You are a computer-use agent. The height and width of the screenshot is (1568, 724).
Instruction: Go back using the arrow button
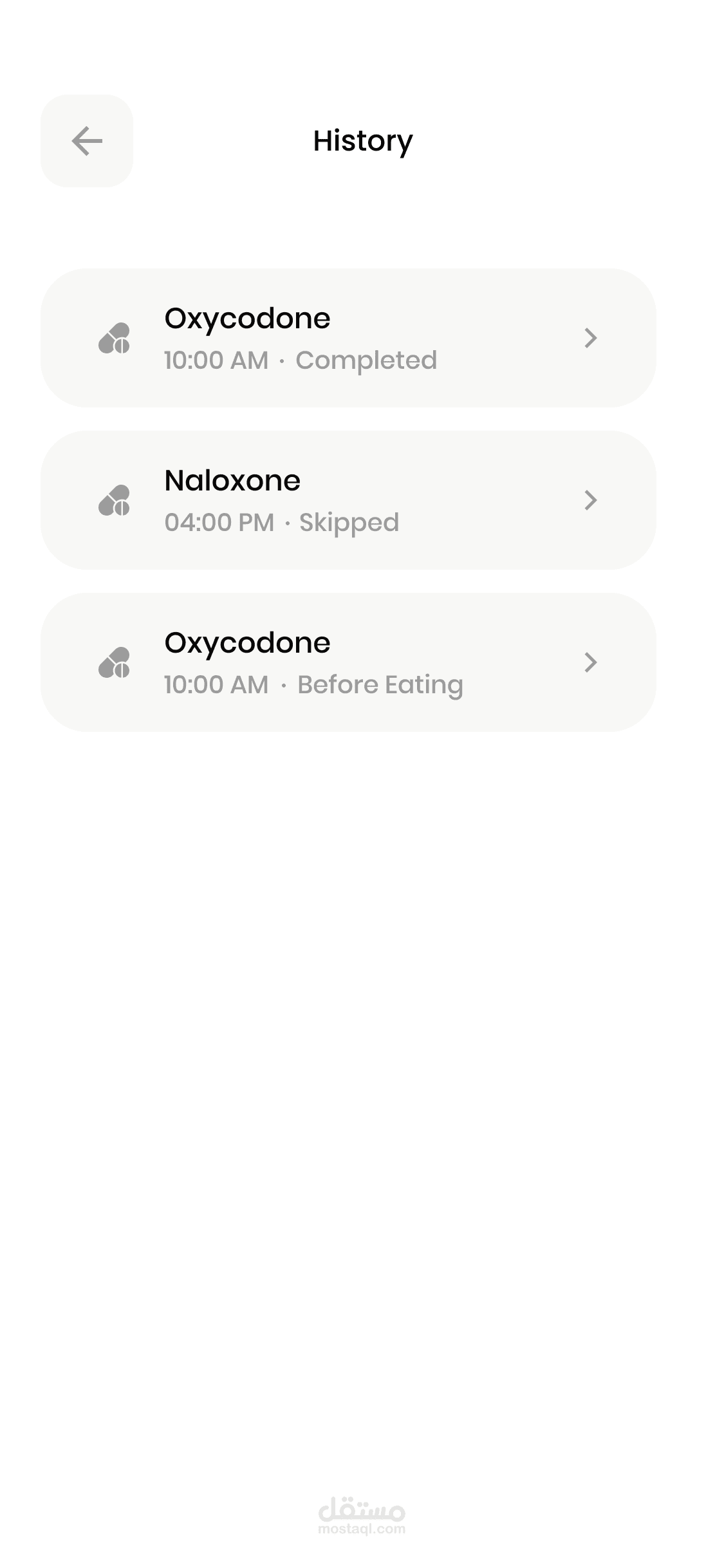(x=87, y=141)
